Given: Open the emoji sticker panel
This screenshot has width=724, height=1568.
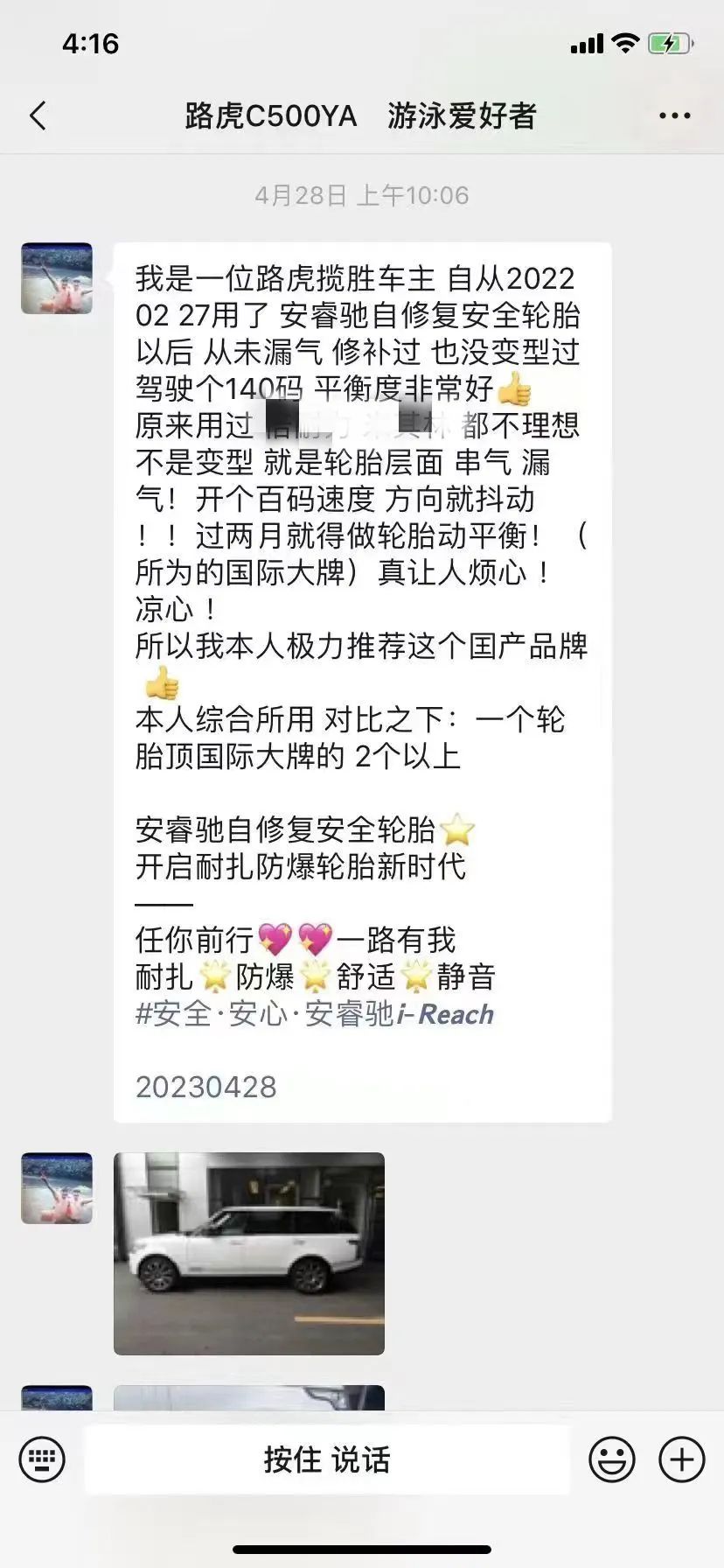Looking at the screenshot, I should [611, 1459].
